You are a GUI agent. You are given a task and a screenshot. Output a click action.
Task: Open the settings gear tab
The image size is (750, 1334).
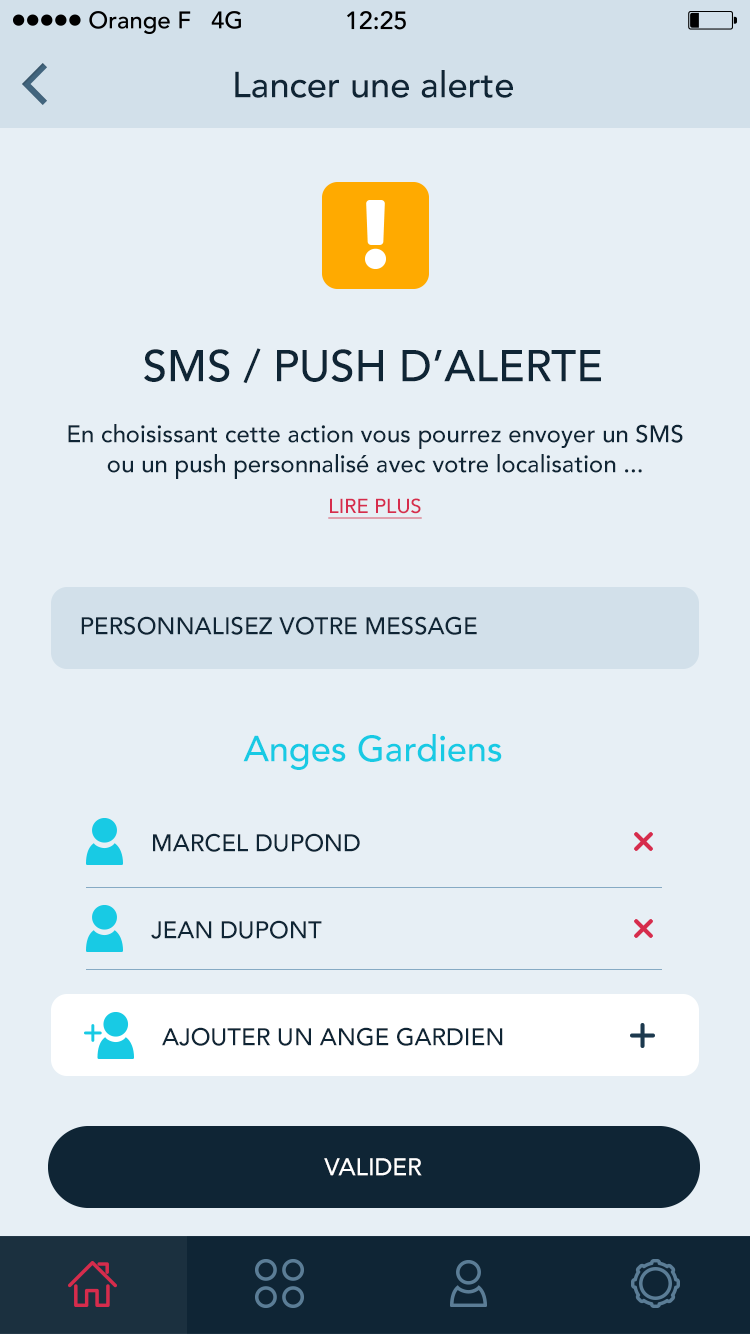pyautogui.click(x=655, y=1284)
